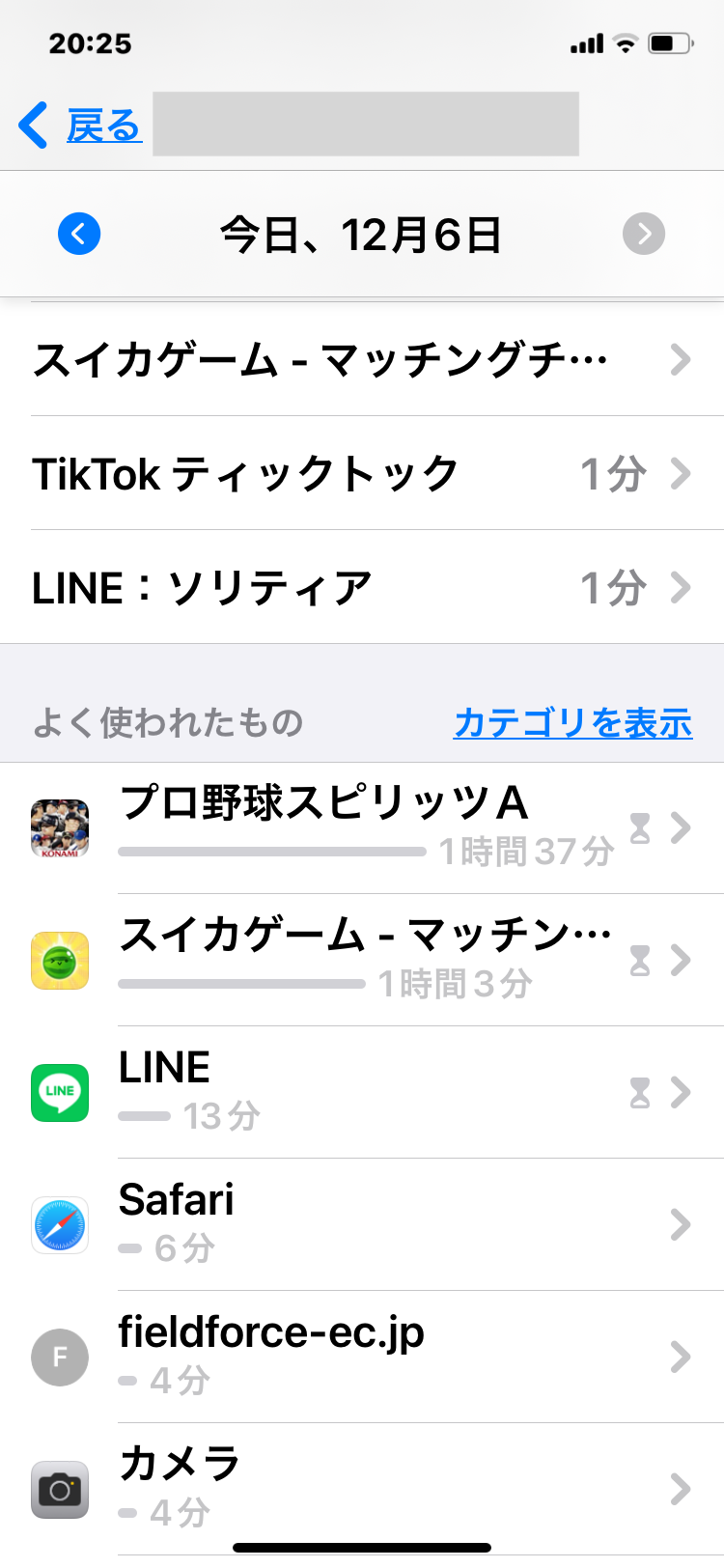Show the previous day's screen time
724x1568 pixels.
pos(79,234)
